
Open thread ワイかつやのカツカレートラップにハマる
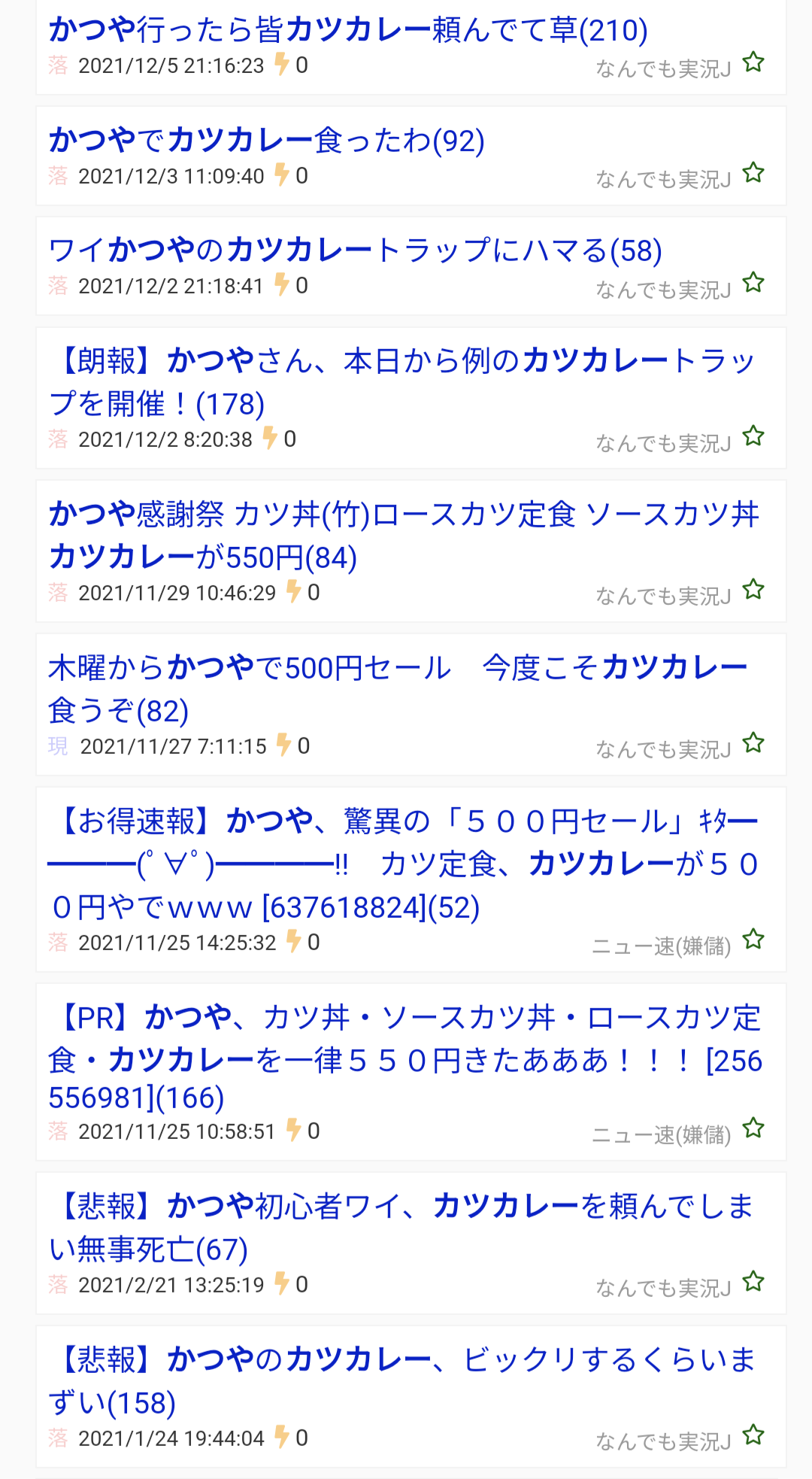point(355,251)
